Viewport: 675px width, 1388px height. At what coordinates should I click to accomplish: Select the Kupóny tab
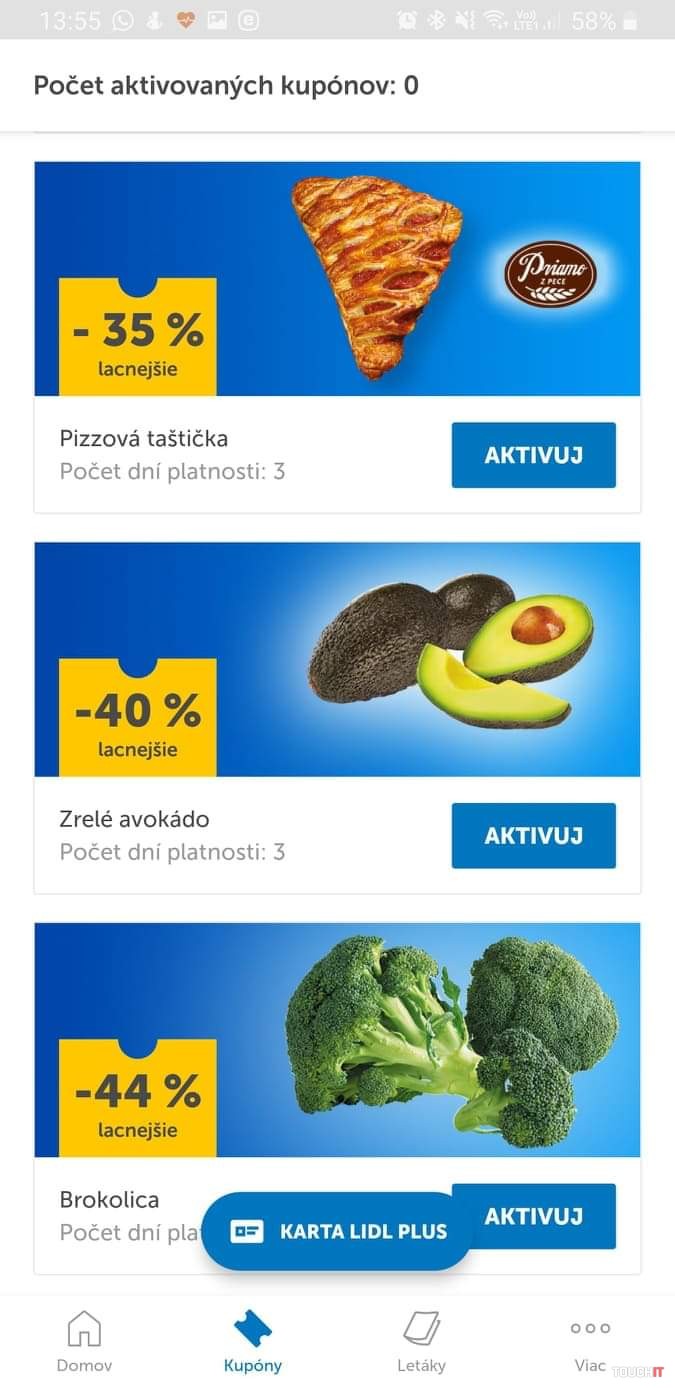[253, 1342]
